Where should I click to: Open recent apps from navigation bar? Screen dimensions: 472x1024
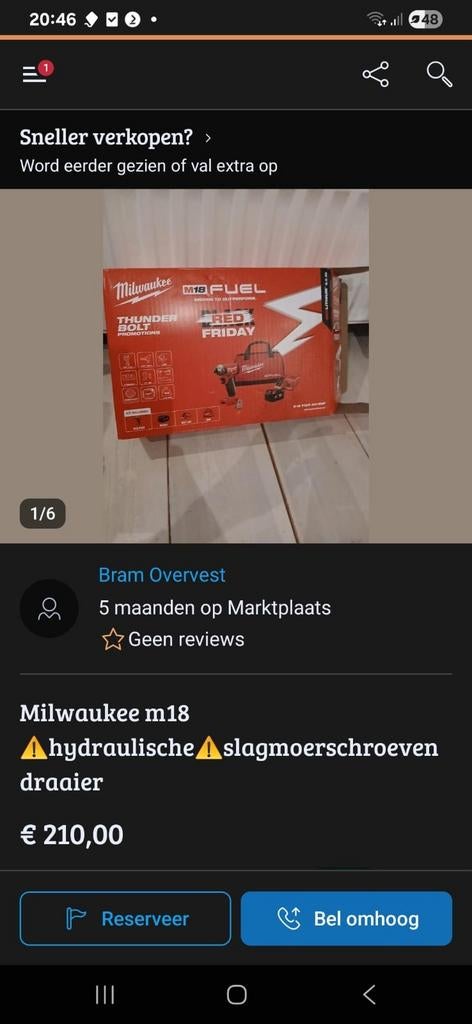point(104,995)
